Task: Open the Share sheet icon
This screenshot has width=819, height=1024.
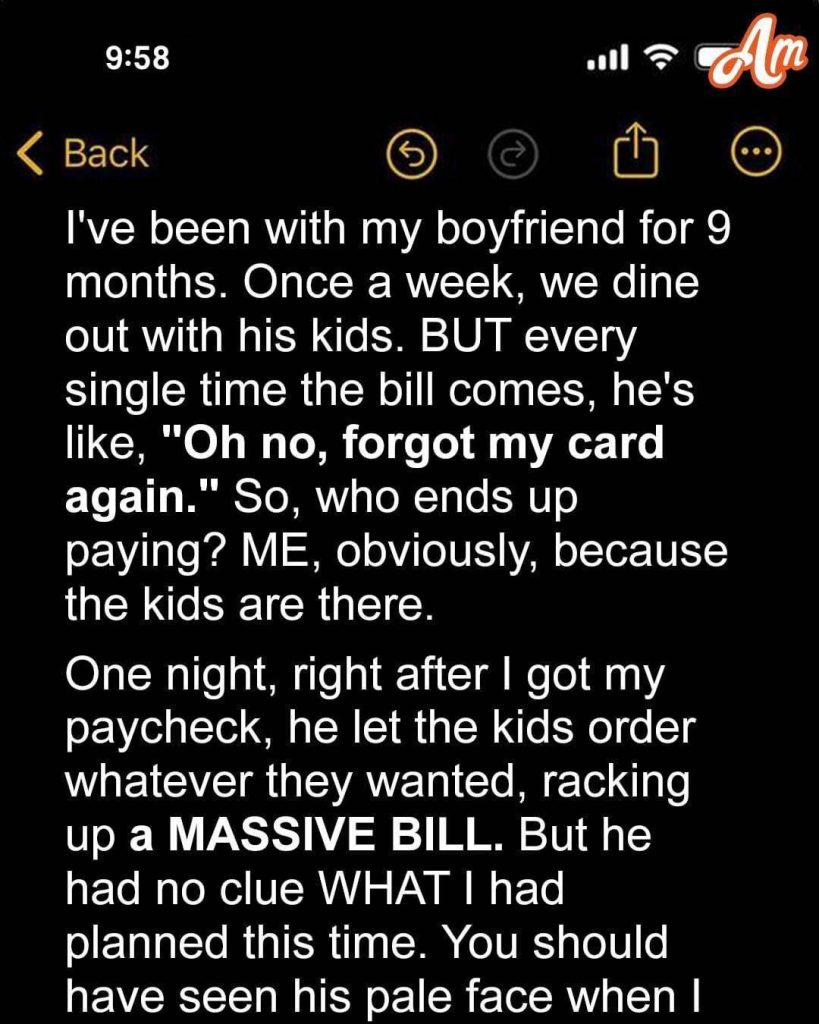Action: click(636, 150)
